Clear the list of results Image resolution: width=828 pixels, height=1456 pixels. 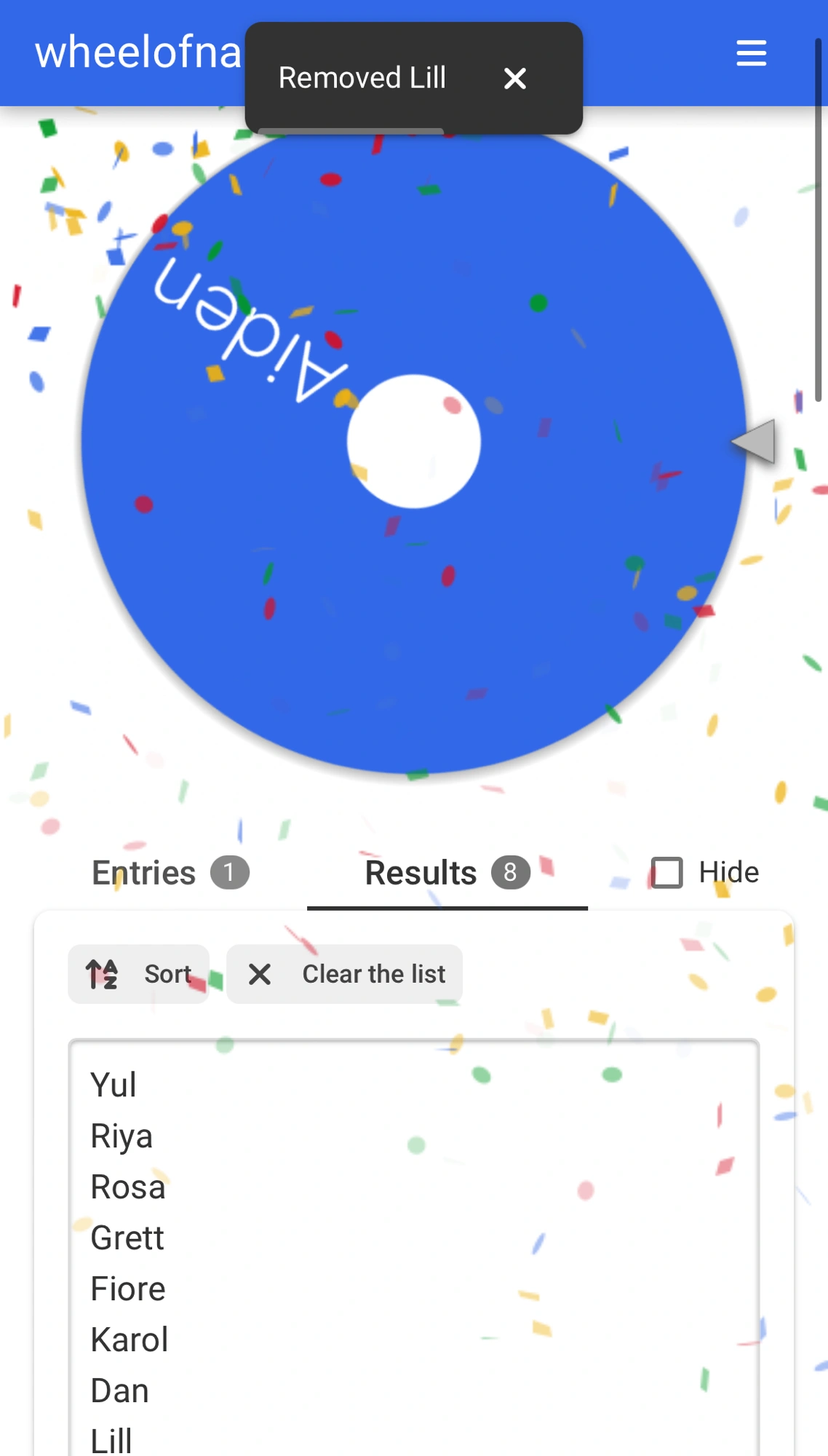[344, 974]
